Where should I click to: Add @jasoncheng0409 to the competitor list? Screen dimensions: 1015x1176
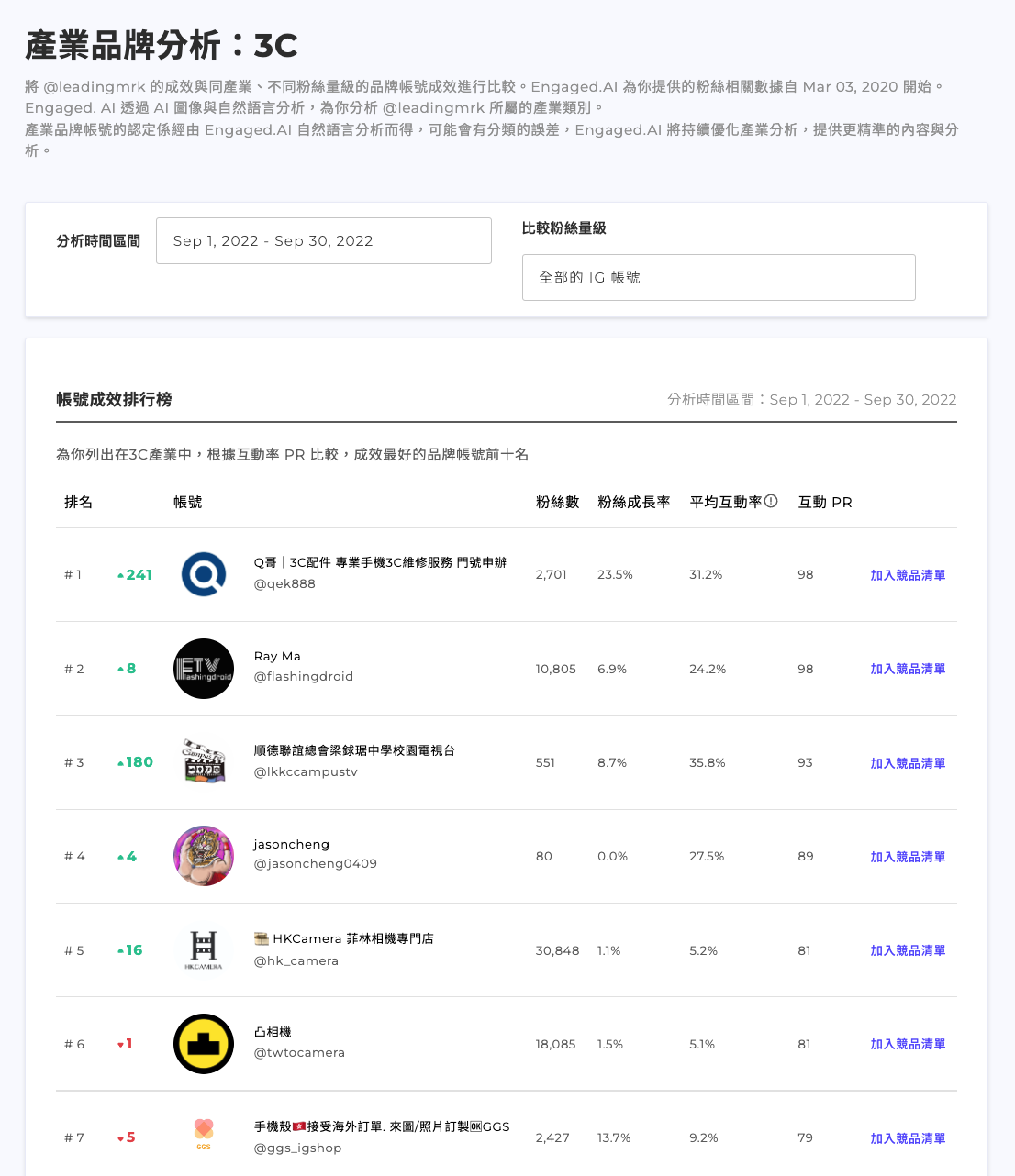[908, 857]
